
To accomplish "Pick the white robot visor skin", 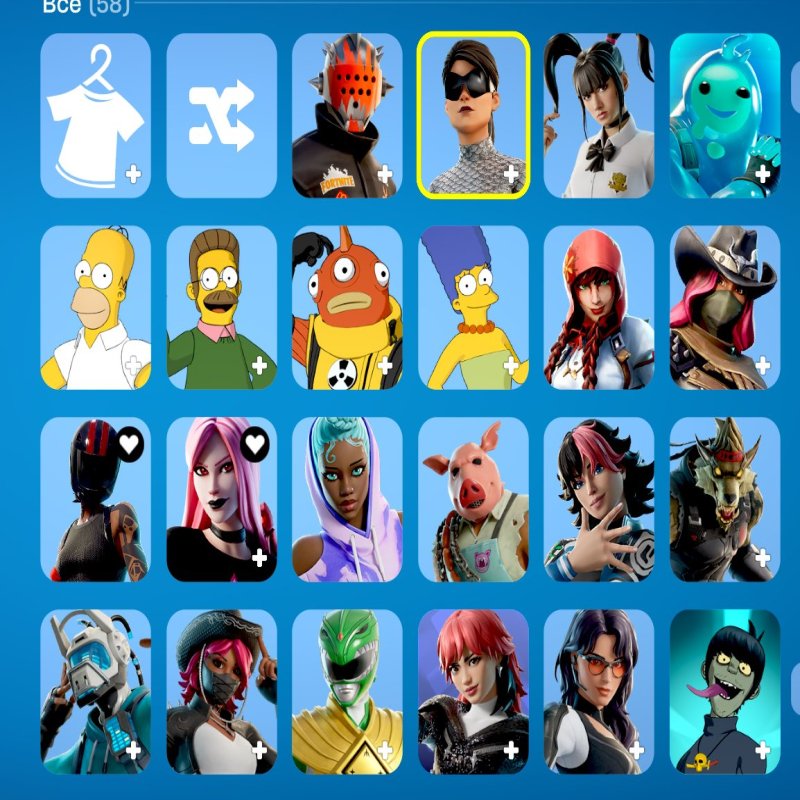I will (96, 691).
